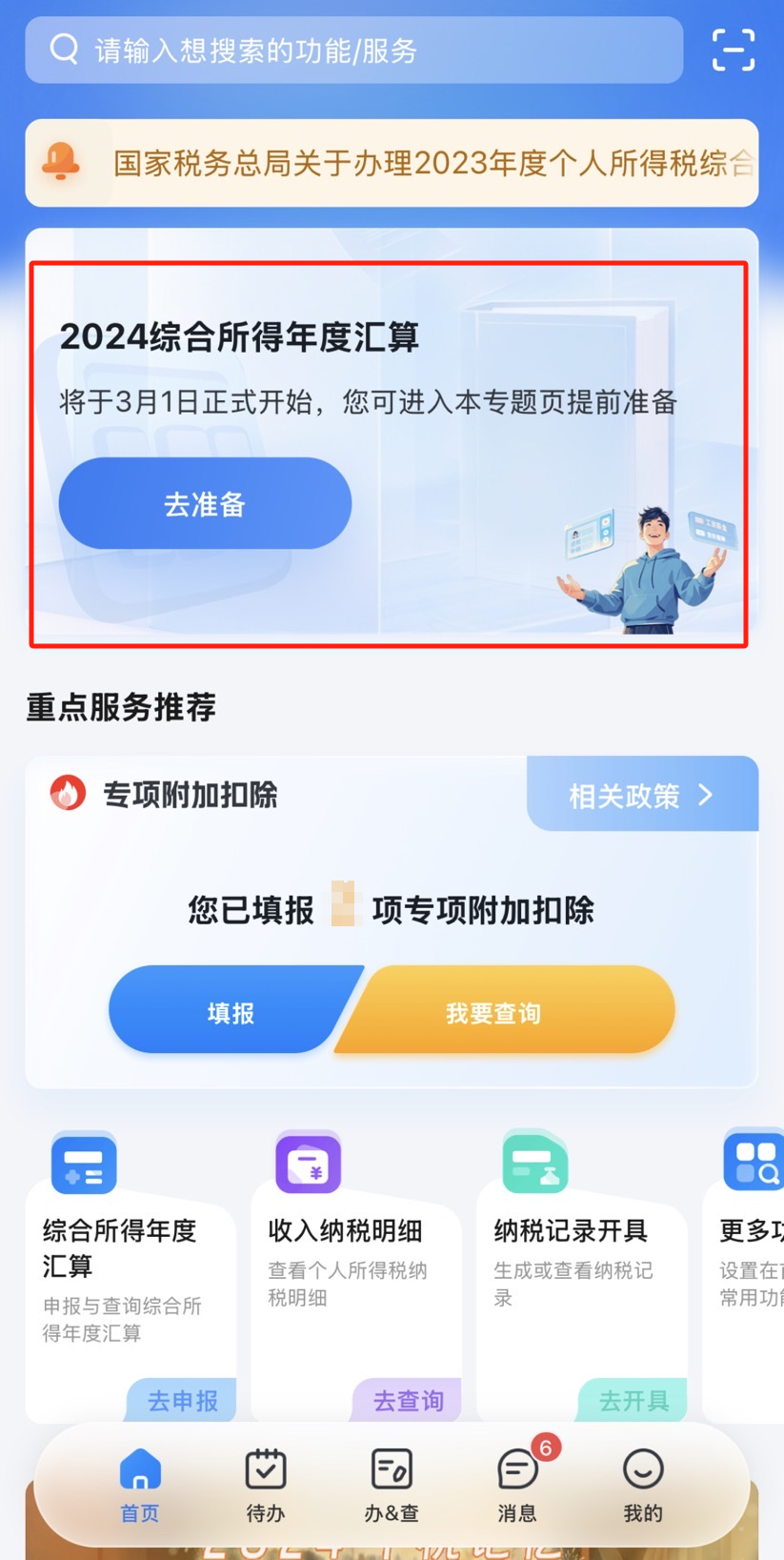Tap the 去准备 button
This screenshot has width=784, height=1560.
click(204, 503)
